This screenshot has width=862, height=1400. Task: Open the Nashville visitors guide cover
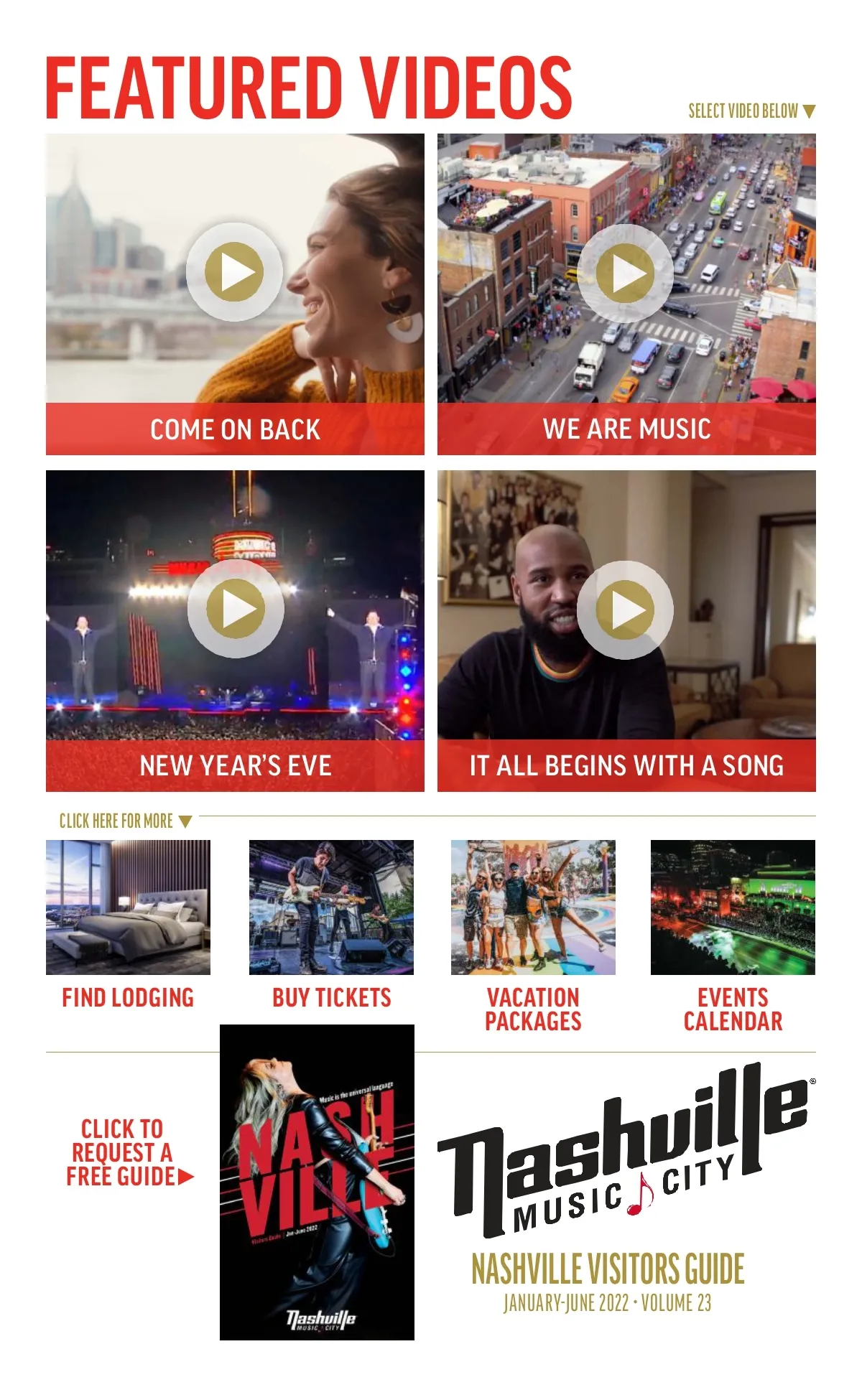tap(317, 1182)
